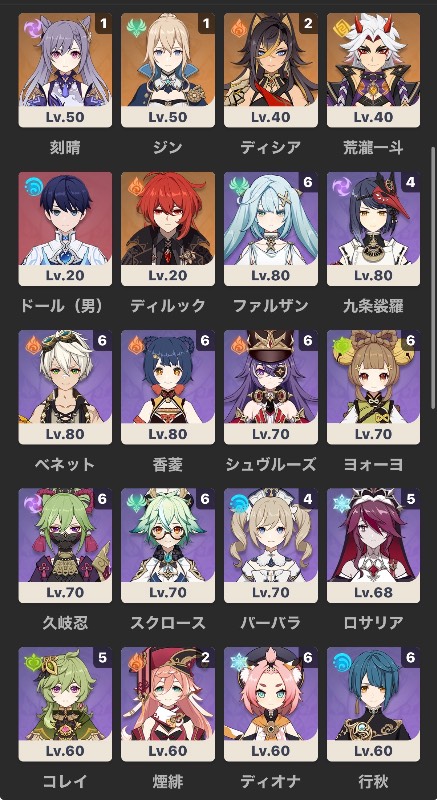
Task: Open the 久岐忍 character card
Action: click(x=65, y=546)
